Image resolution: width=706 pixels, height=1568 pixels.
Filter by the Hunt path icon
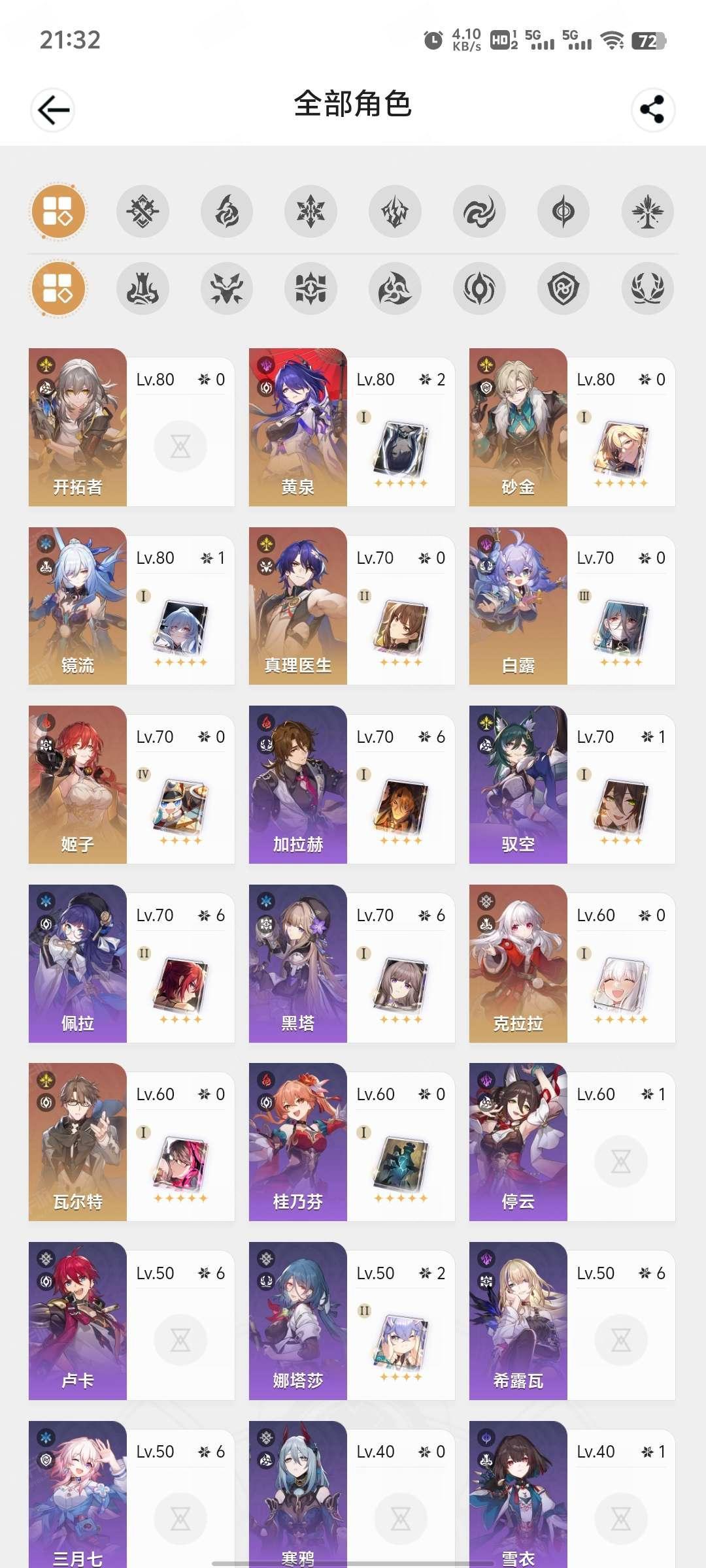(x=227, y=288)
